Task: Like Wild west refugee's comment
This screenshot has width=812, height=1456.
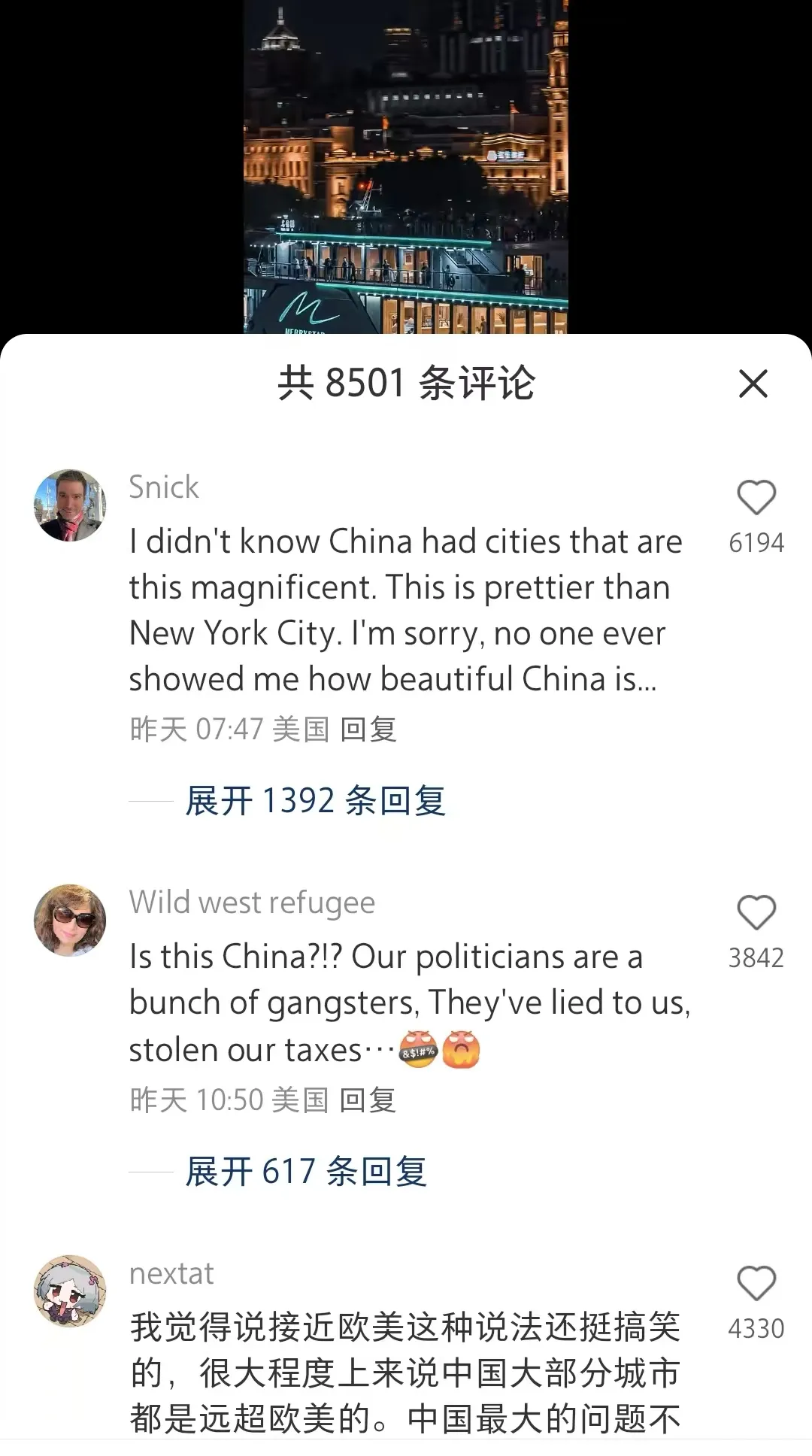Action: (x=756, y=913)
